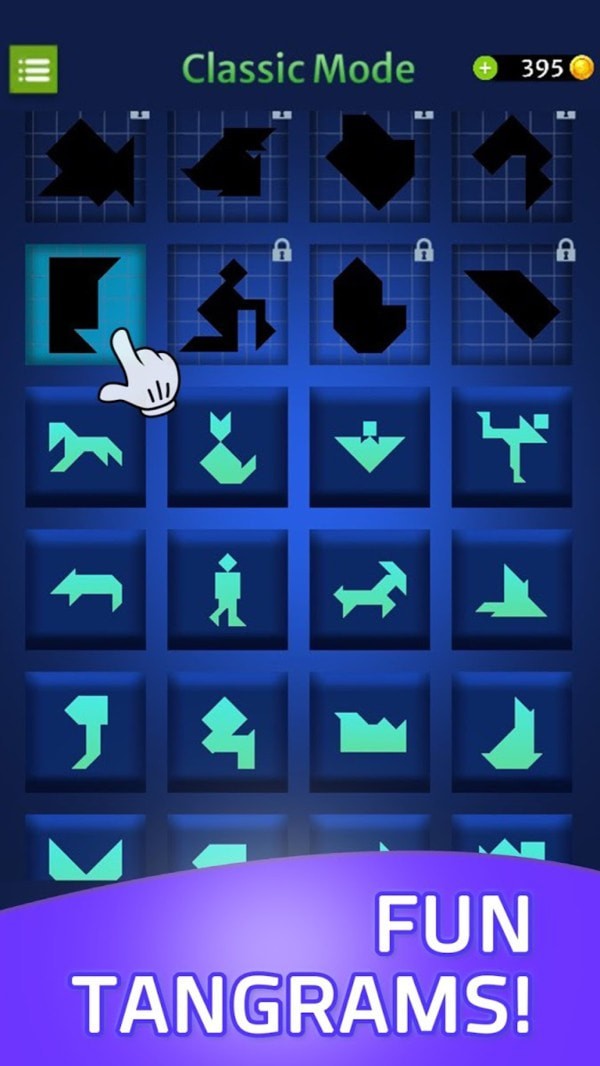Open the fish-shaped silhouette puzzle
Viewport: 600px width, 1066px height.
click(x=85, y=163)
